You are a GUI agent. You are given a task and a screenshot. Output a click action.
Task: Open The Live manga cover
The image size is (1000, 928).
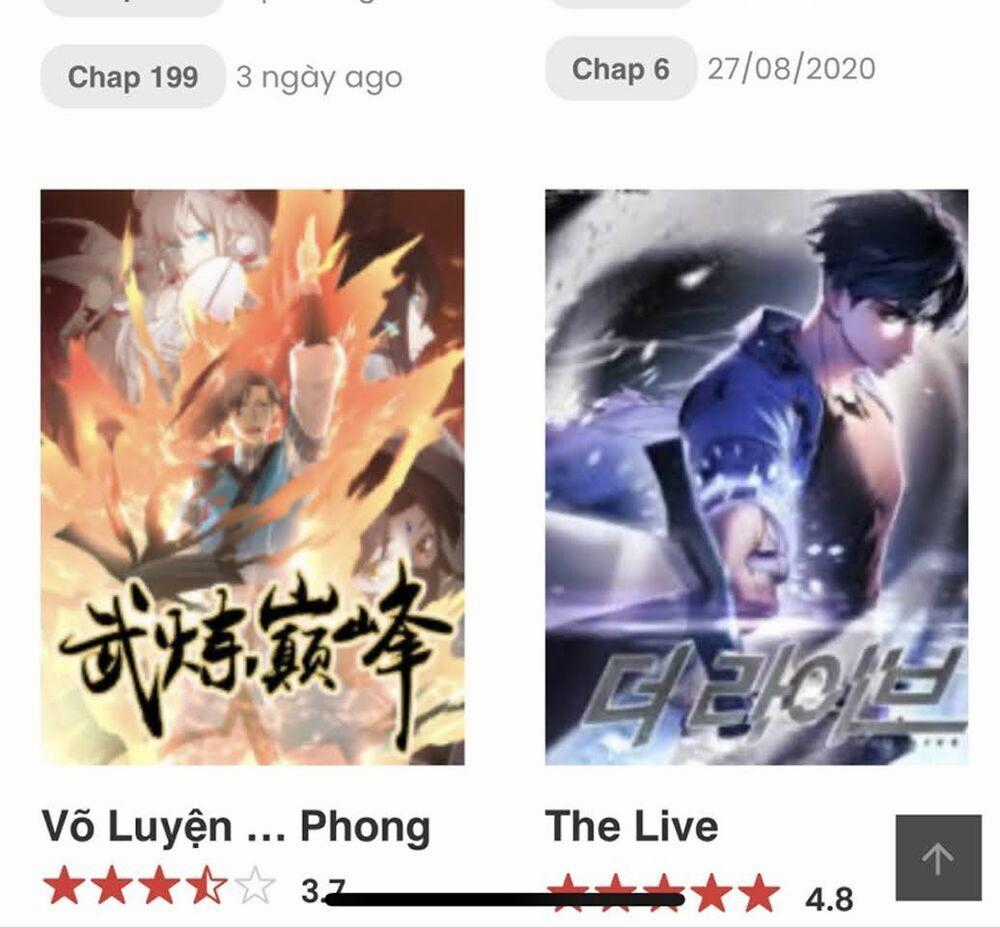tap(756, 477)
